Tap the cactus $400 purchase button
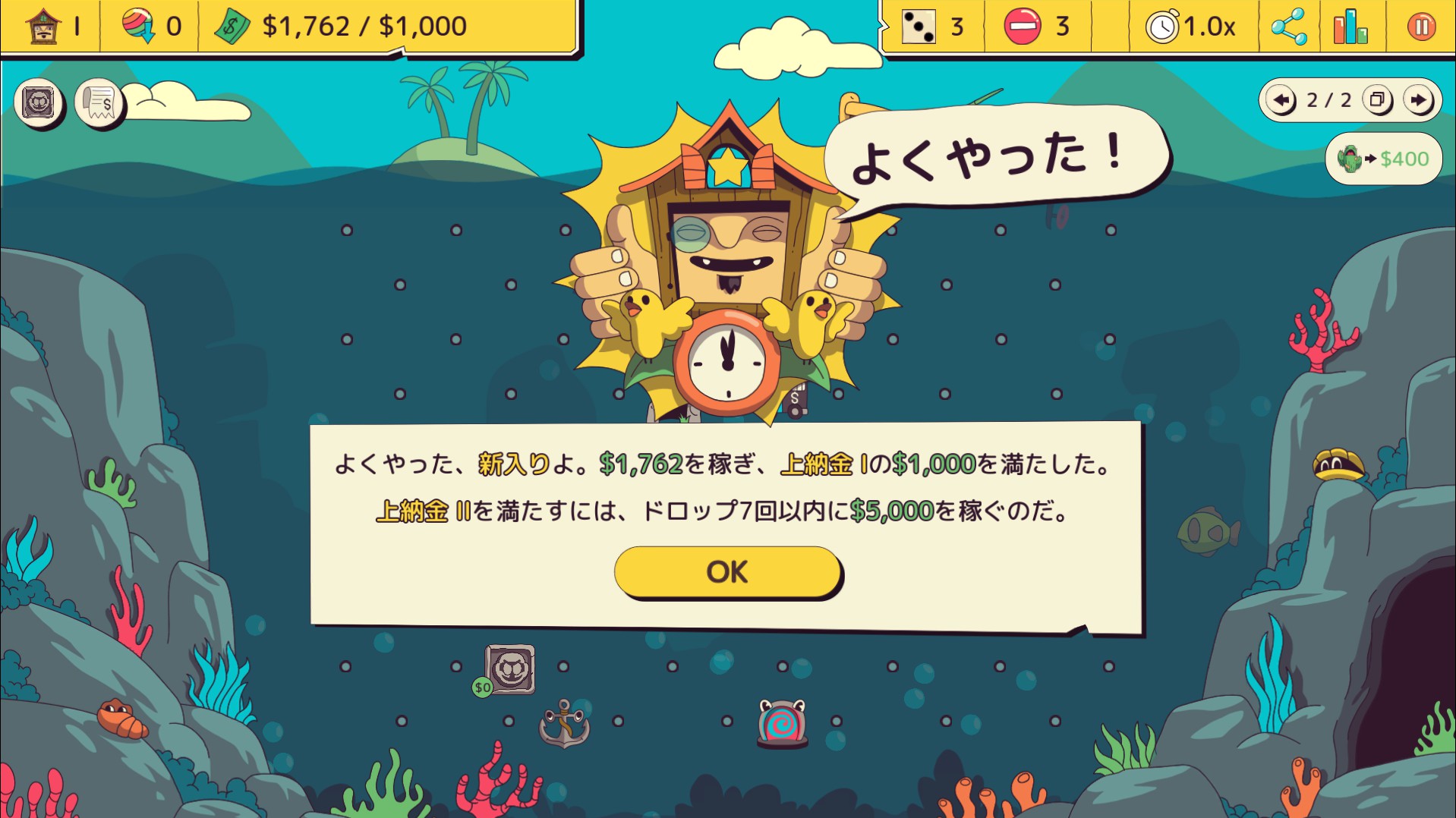This screenshot has height=818, width=1456. click(1383, 159)
